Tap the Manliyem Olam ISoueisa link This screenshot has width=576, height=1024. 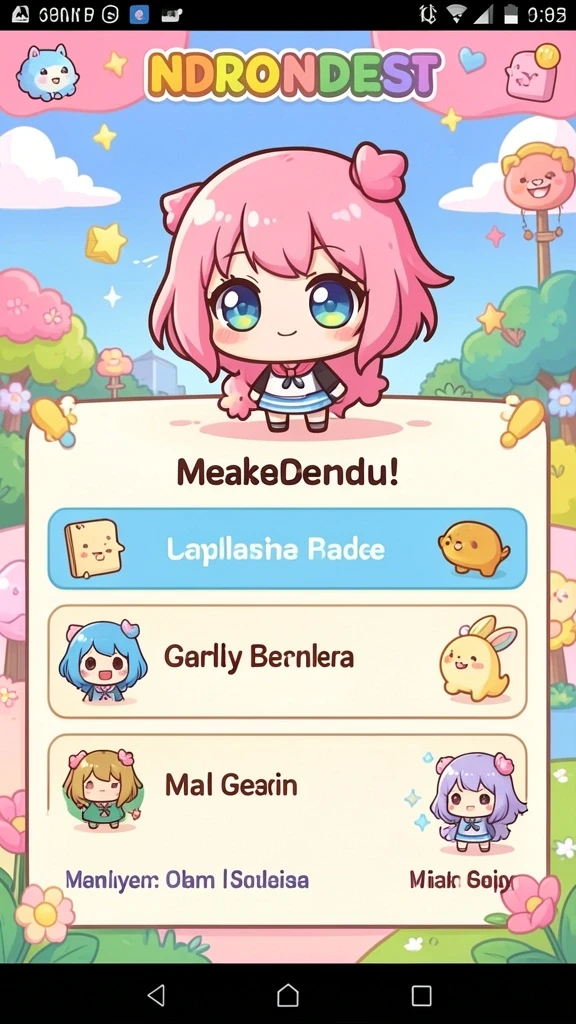[x=187, y=880]
